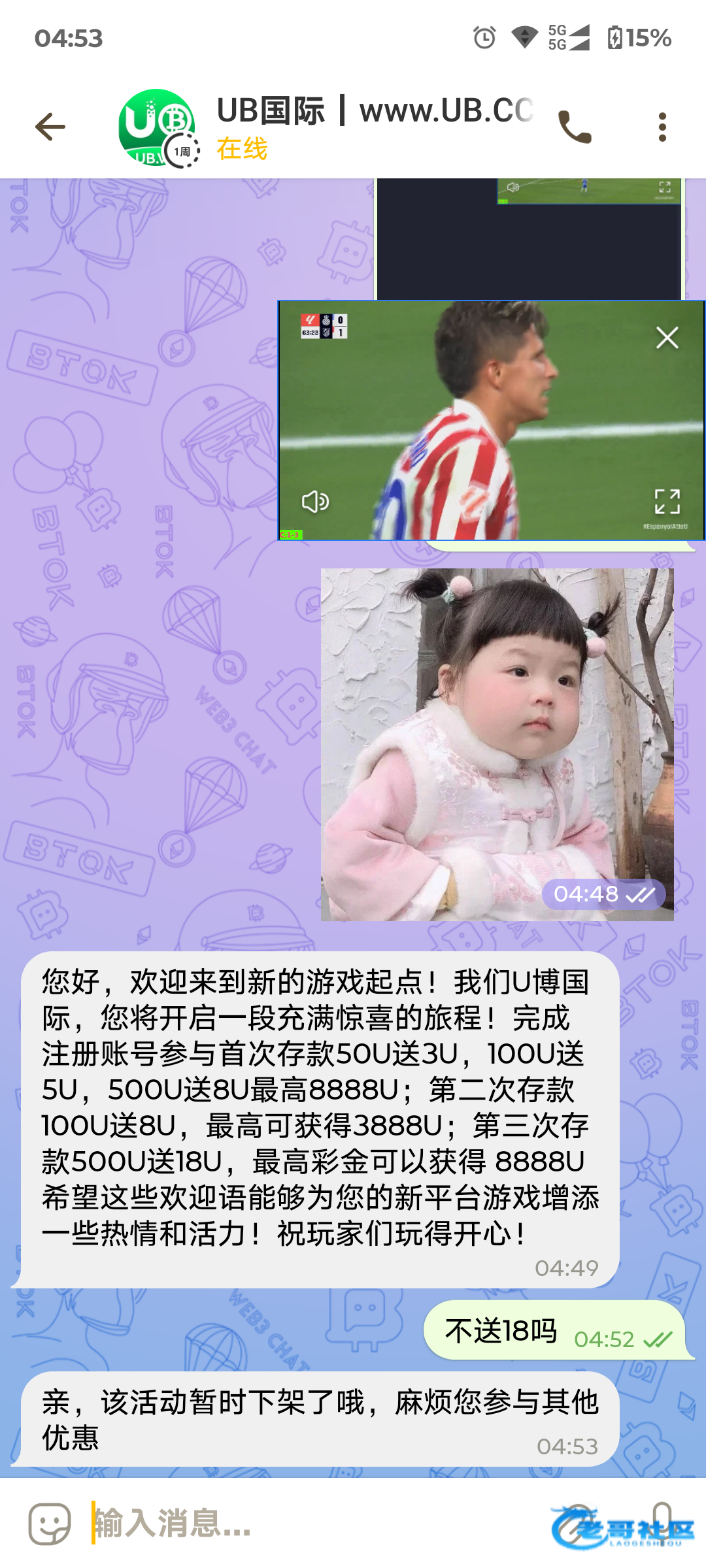Close the floating football video
This screenshot has height=1568, width=706.
[667, 338]
